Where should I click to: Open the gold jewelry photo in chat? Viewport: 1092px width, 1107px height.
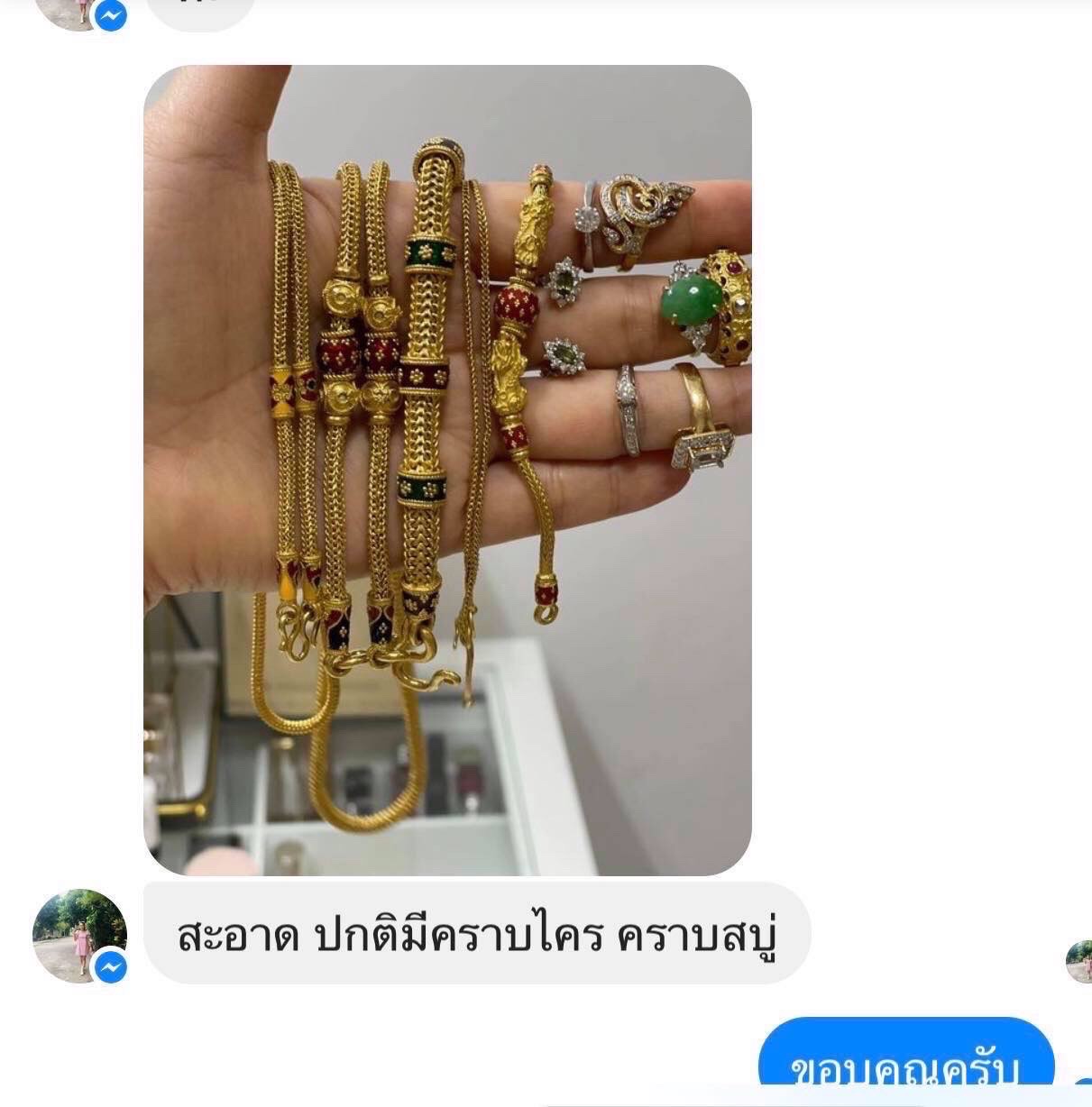(x=447, y=469)
